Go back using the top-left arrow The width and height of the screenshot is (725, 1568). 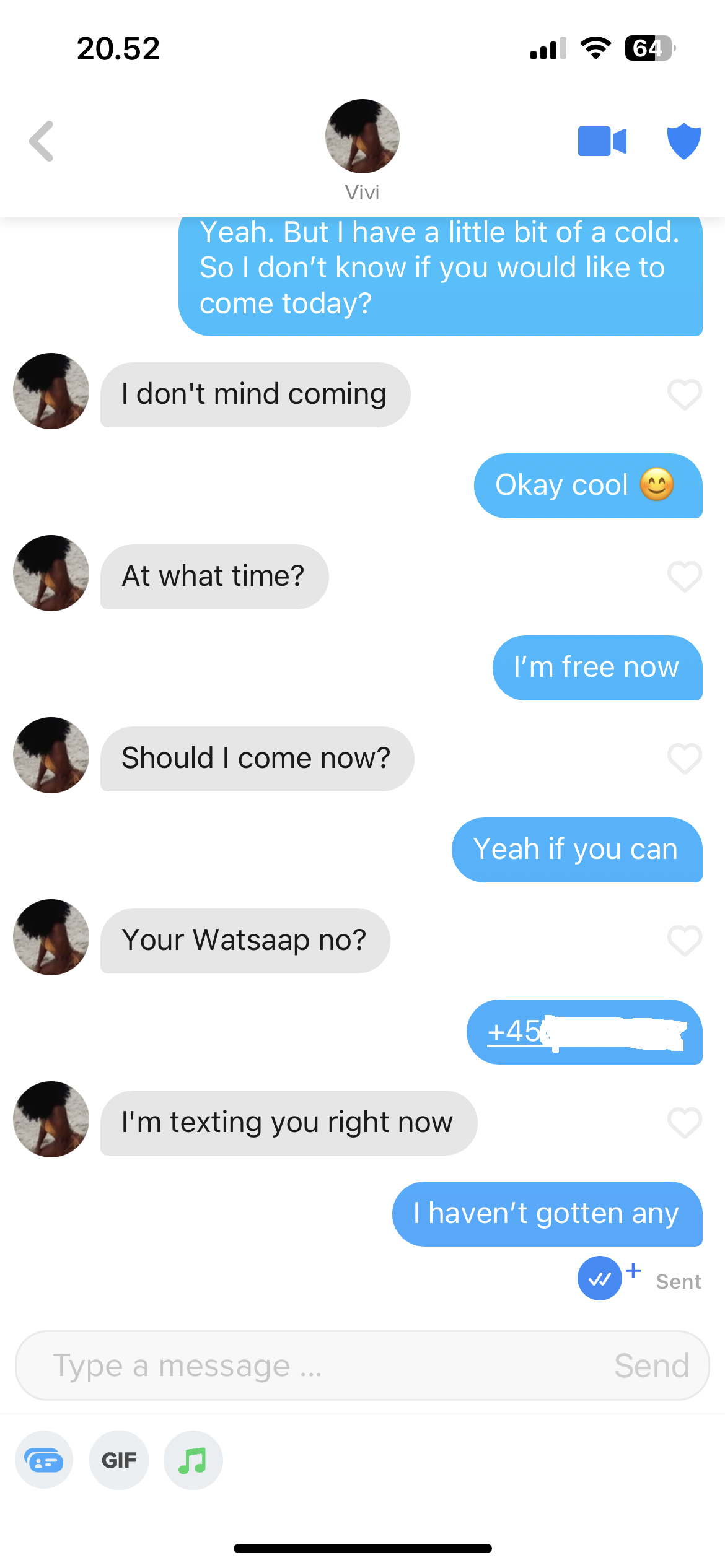point(42,141)
